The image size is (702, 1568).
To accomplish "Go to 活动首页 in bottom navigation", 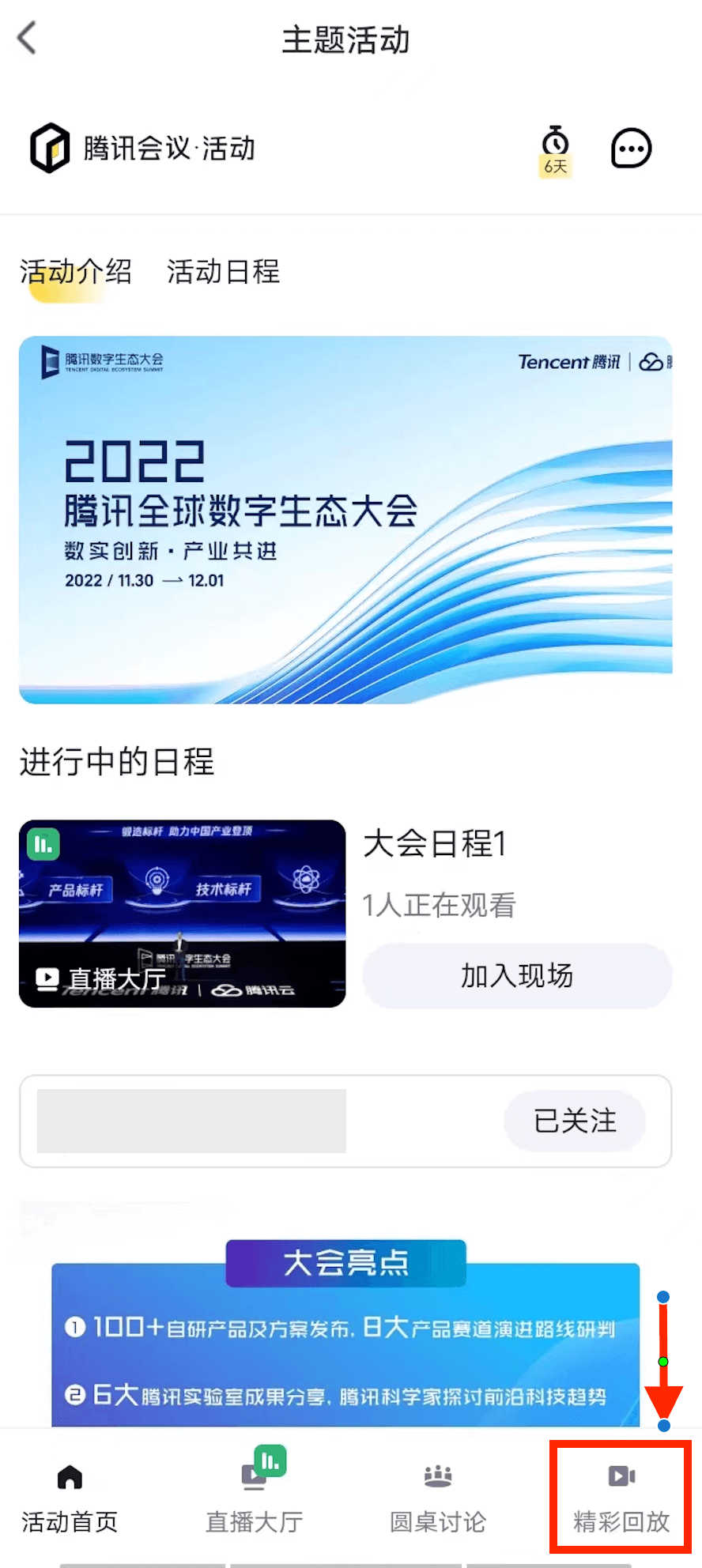I will (x=70, y=1498).
